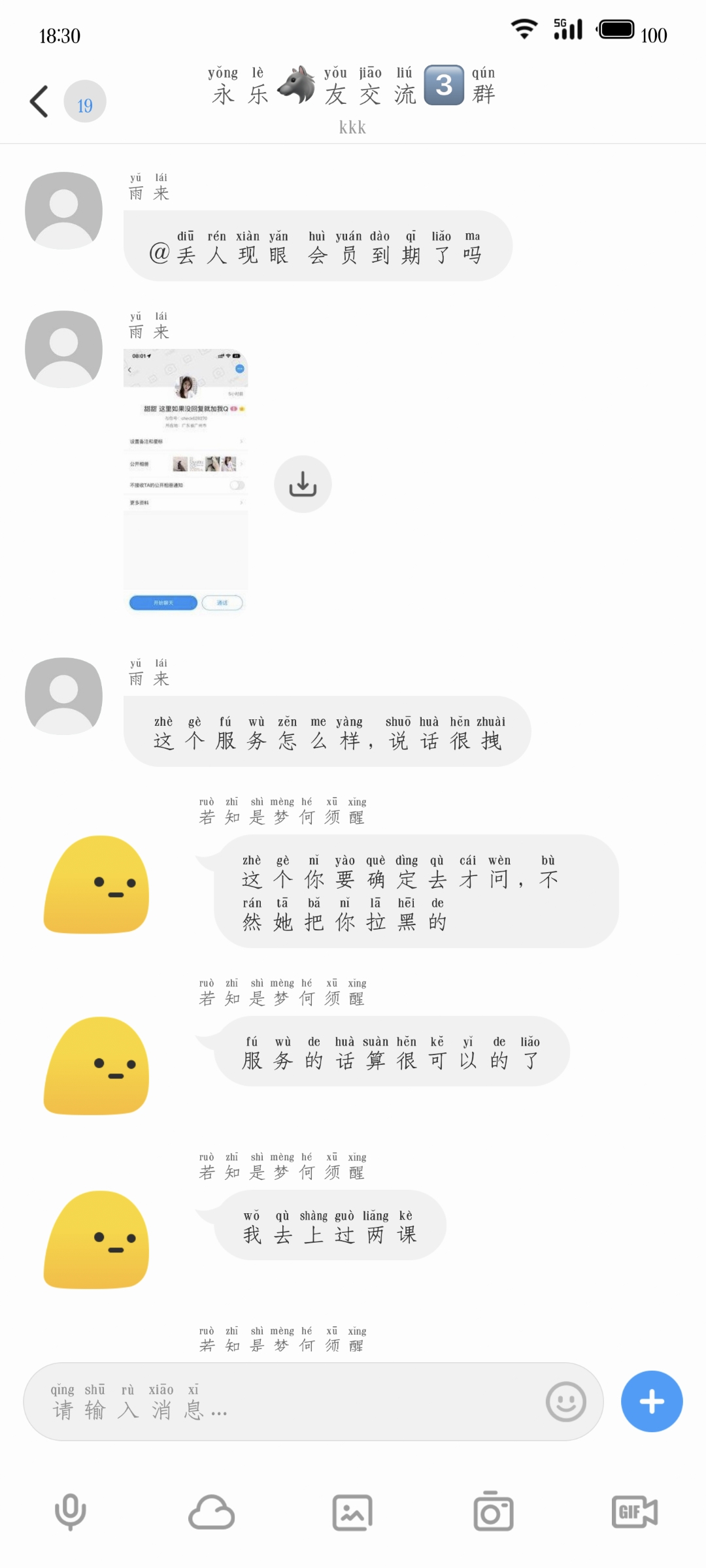Choose a picture from the gallery
Screen dimensions: 706x1568
pos(352,1512)
